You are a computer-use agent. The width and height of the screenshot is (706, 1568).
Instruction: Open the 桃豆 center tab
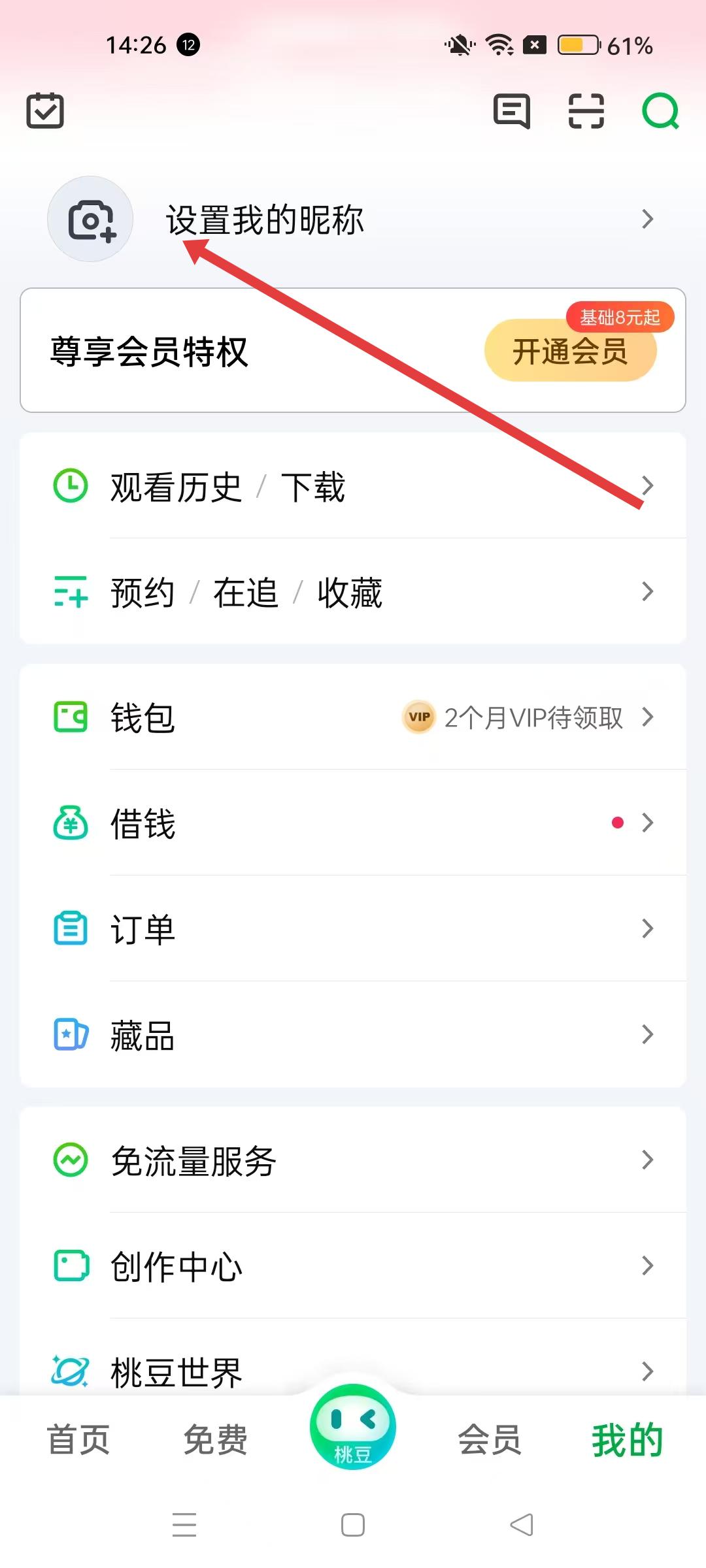tap(353, 1428)
